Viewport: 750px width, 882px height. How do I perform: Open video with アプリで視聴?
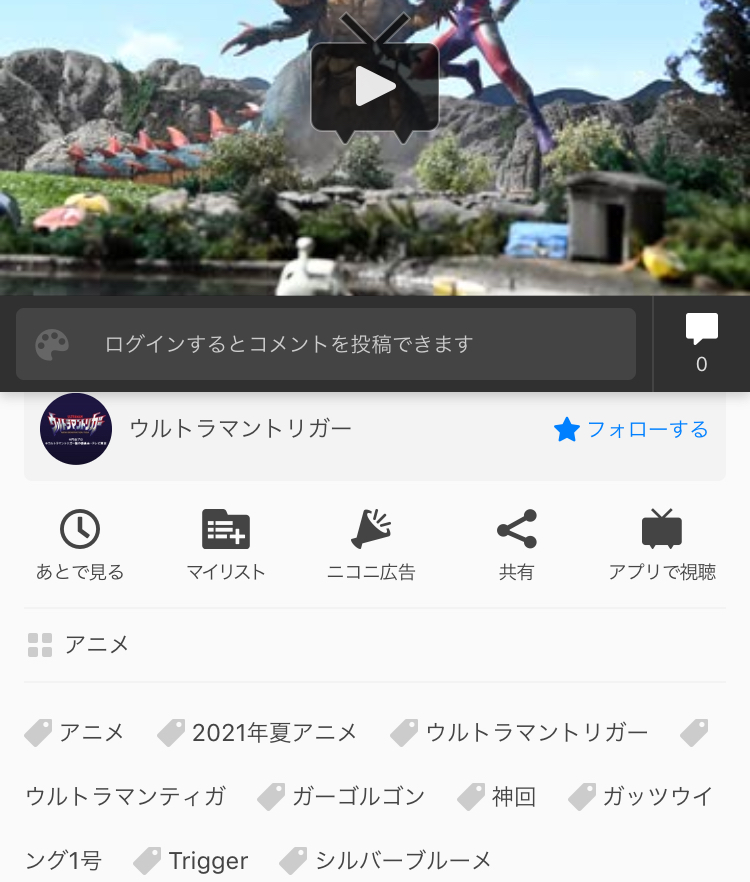[662, 545]
